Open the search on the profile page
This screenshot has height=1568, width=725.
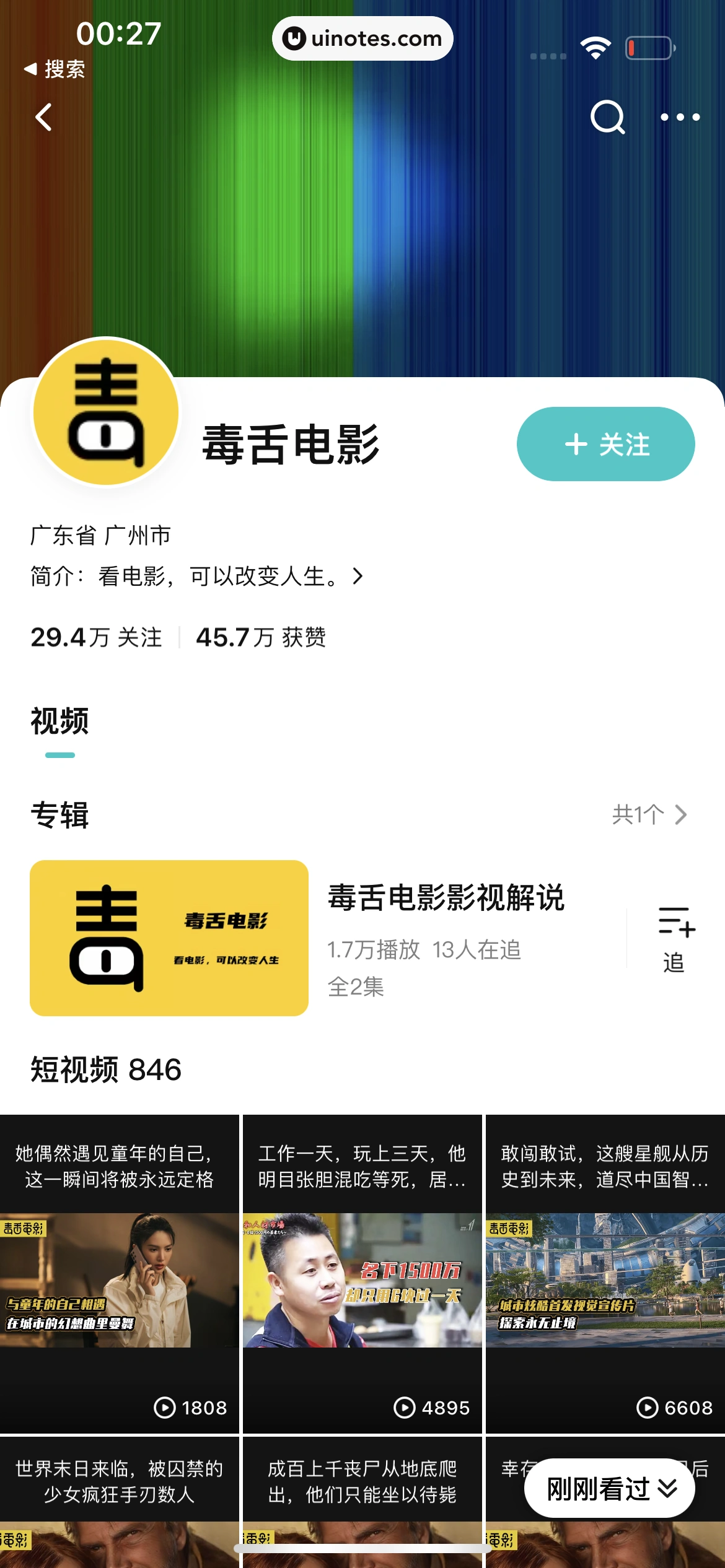tap(608, 118)
